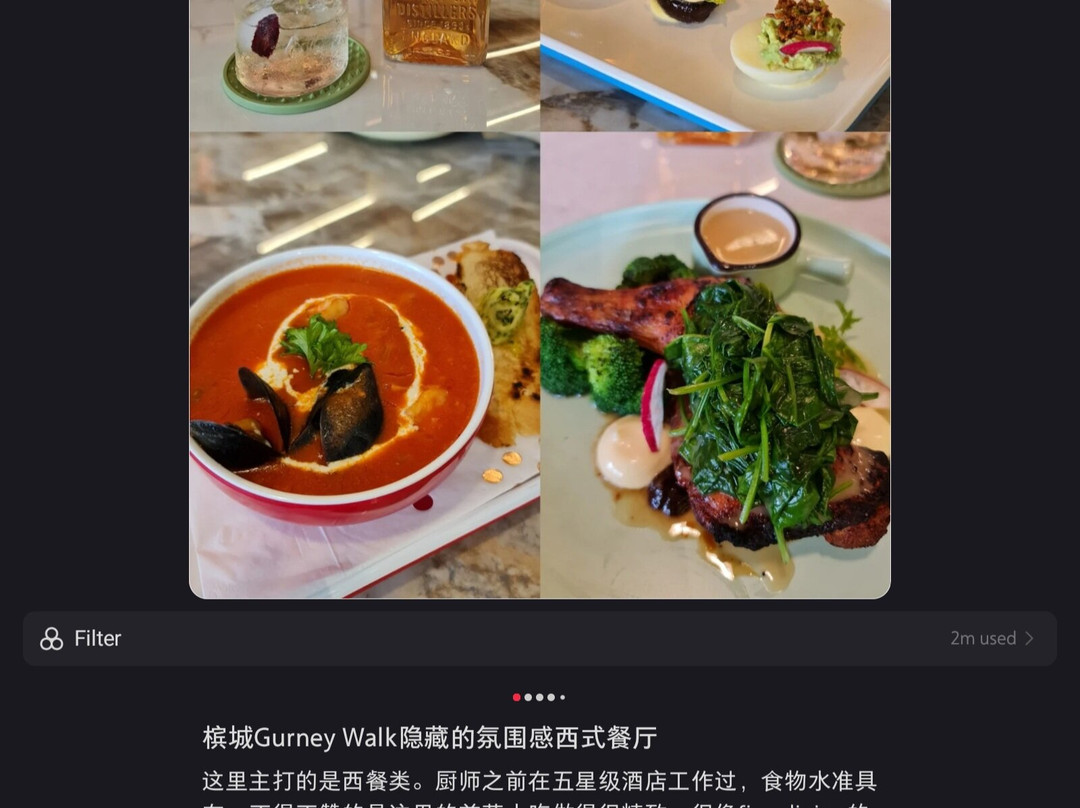Viewport: 1080px width, 808px height.
Task: Tap the image page indicator dots
Action: pyautogui.click(x=539, y=697)
